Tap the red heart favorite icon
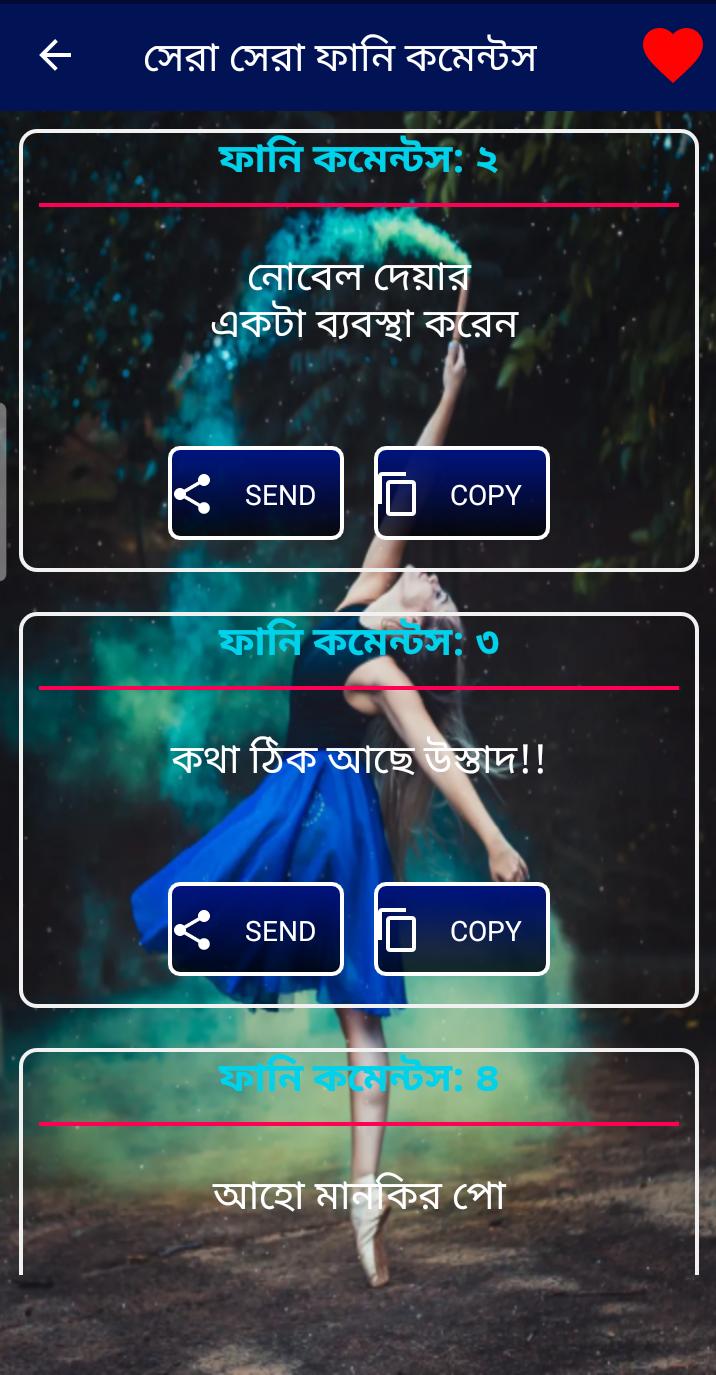 pyautogui.click(x=672, y=54)
